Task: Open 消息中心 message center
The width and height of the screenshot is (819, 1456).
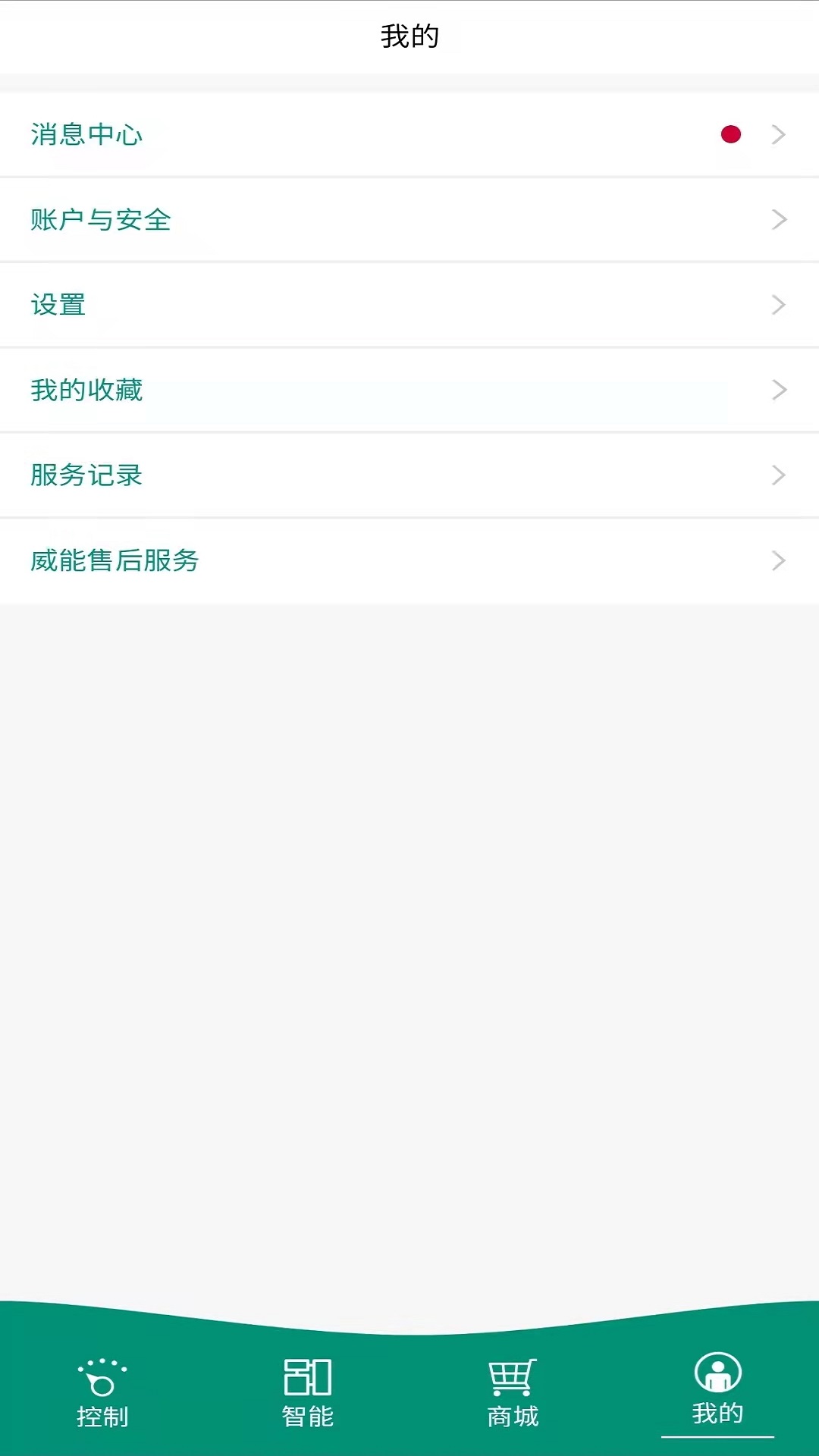Action: coord(86,134)
